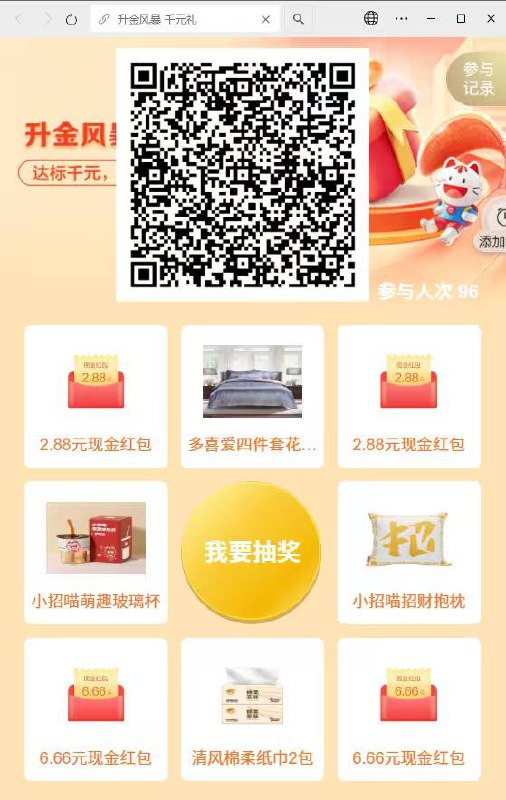Reload the page with the refresh icon
The height and width of the screenshot is (800, 506).
click(x=71, y=19)
